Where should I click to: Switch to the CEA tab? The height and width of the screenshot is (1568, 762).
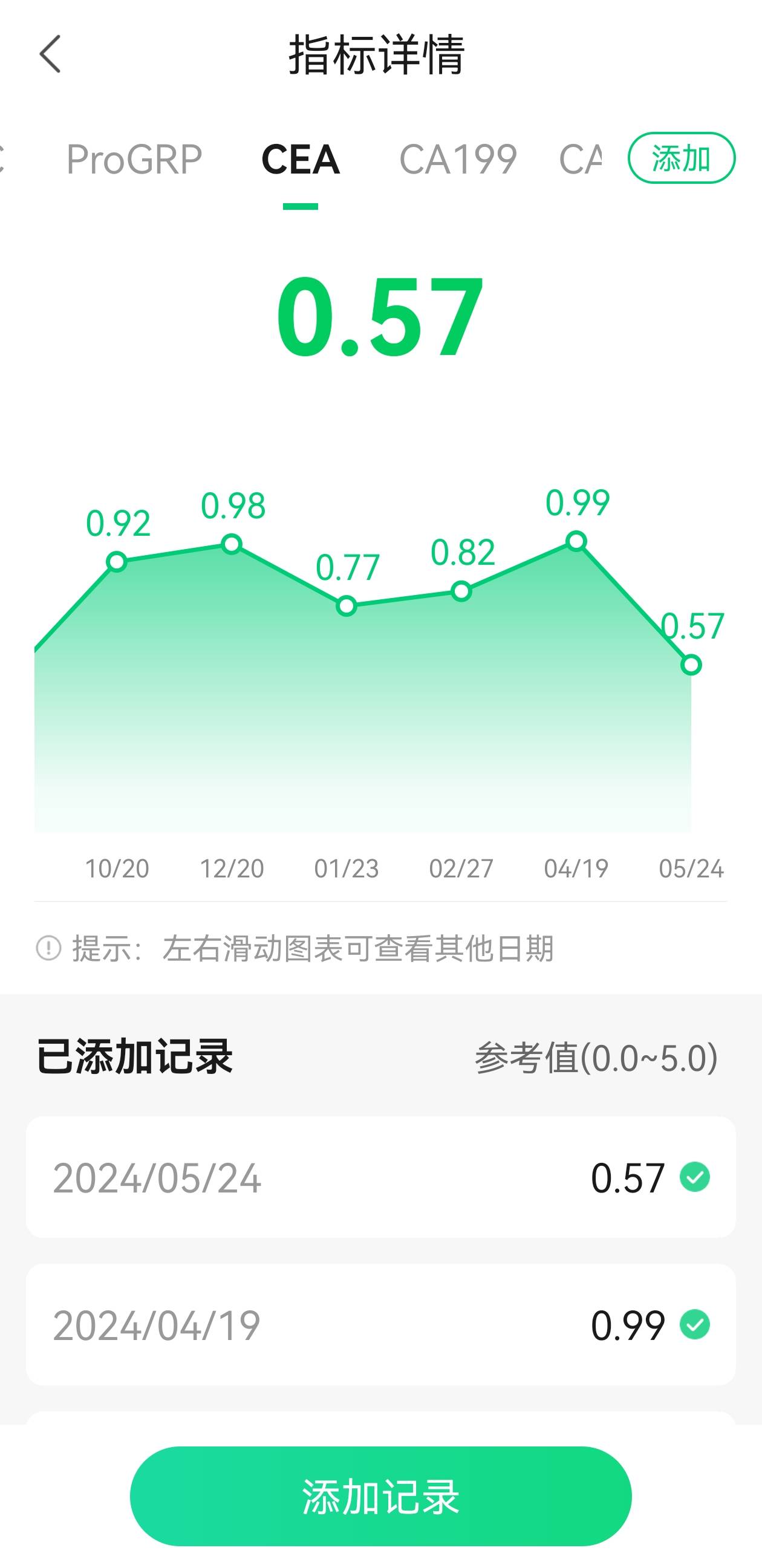301,160
